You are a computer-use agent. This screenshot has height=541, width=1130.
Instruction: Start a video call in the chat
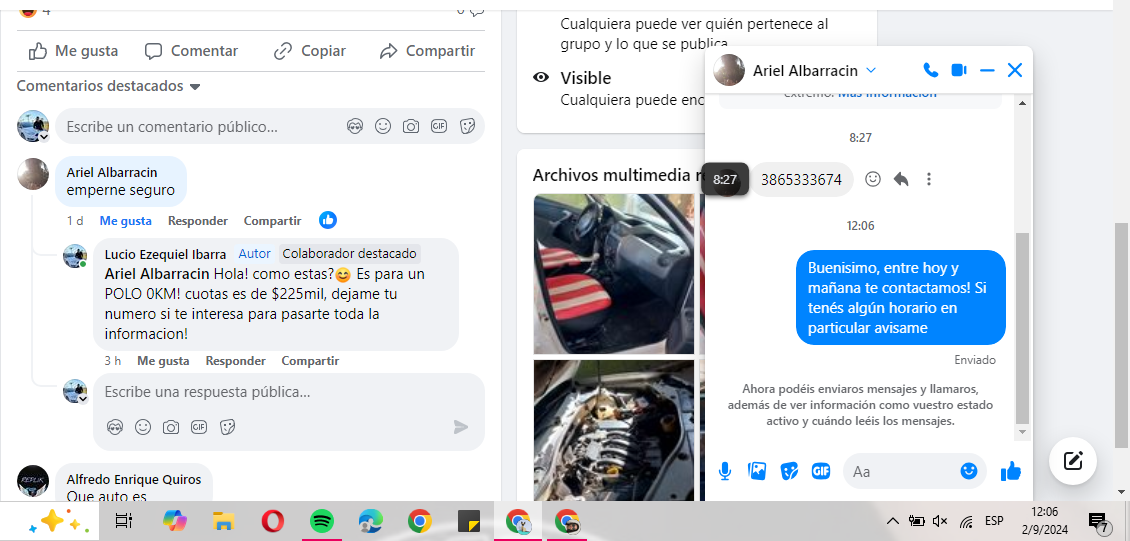pyautogui.click(x=959, y=70)
